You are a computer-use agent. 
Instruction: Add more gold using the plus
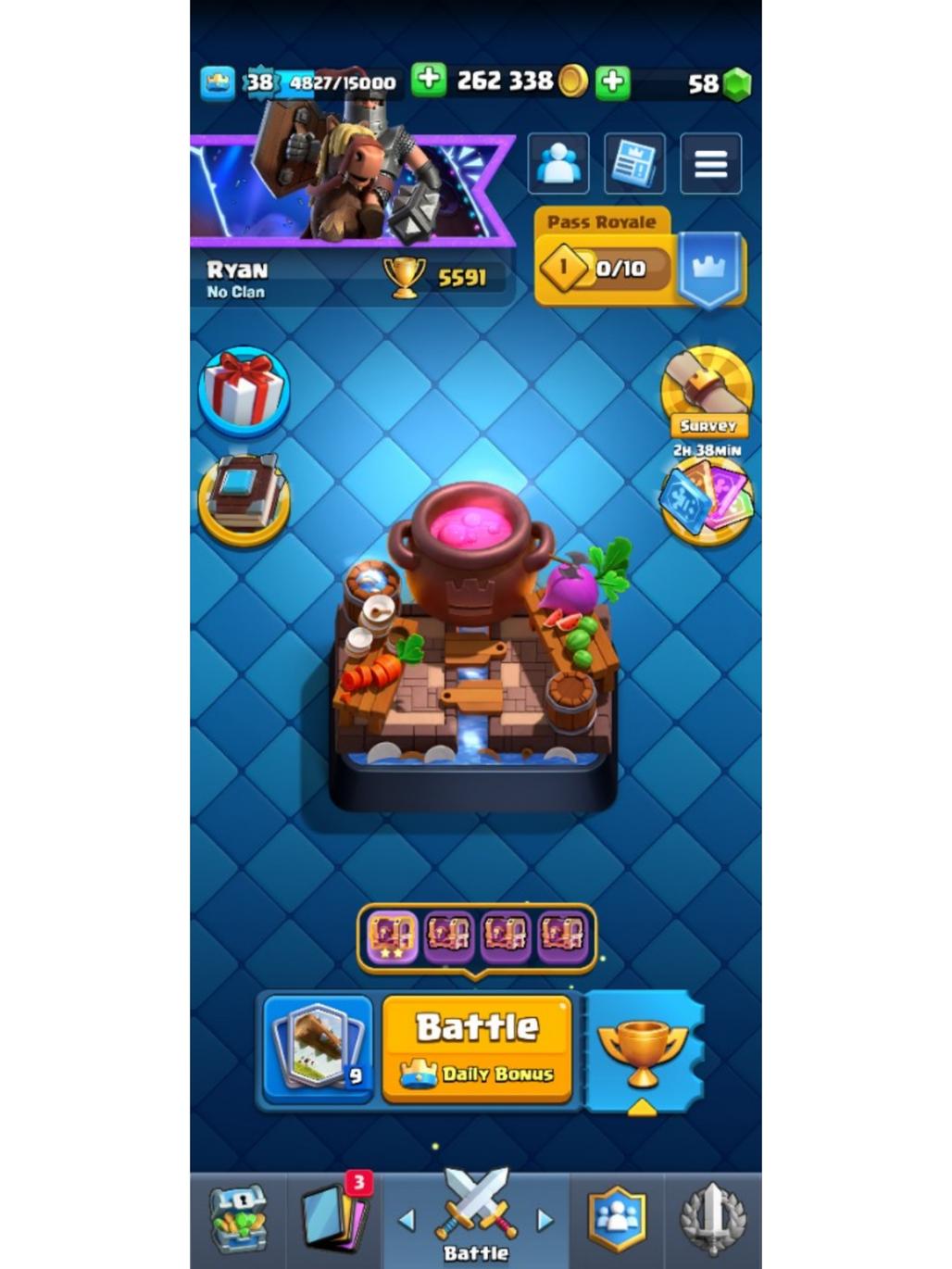tap(428, 81)
